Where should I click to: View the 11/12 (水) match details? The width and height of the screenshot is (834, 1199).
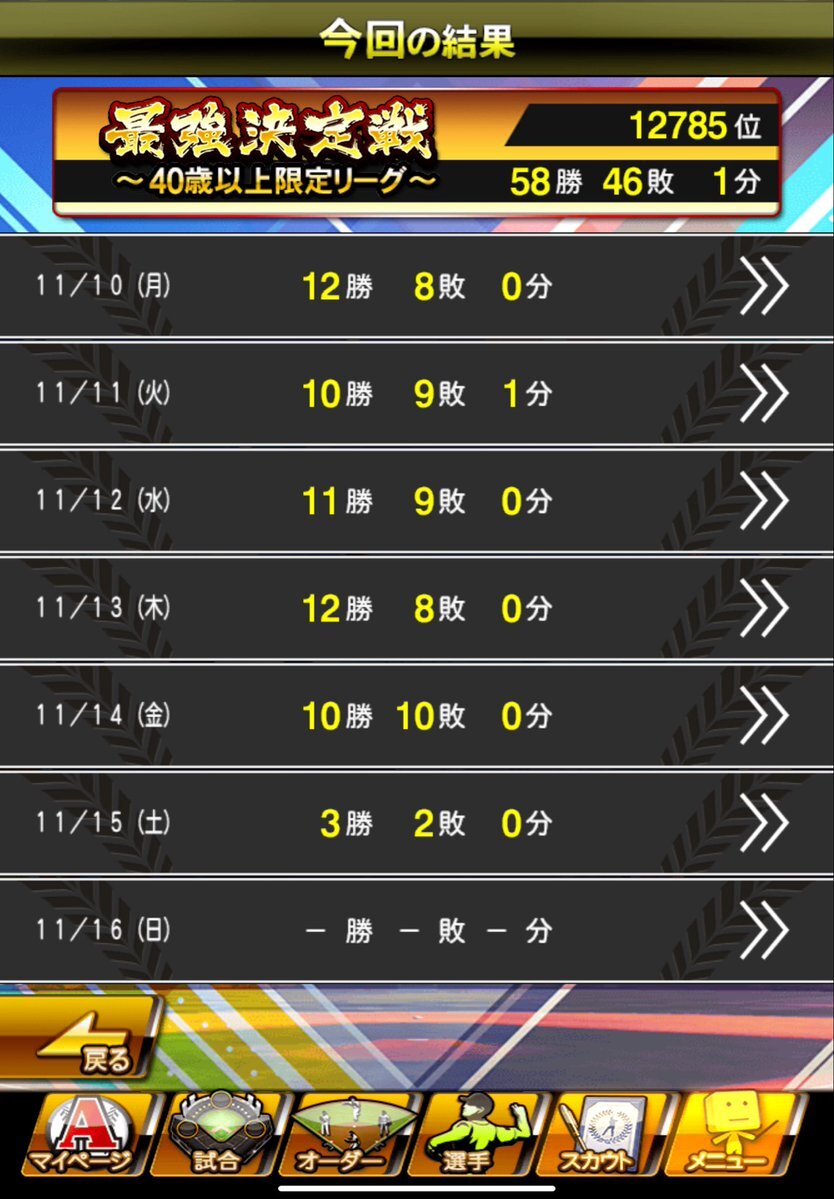tap(417, 501)
